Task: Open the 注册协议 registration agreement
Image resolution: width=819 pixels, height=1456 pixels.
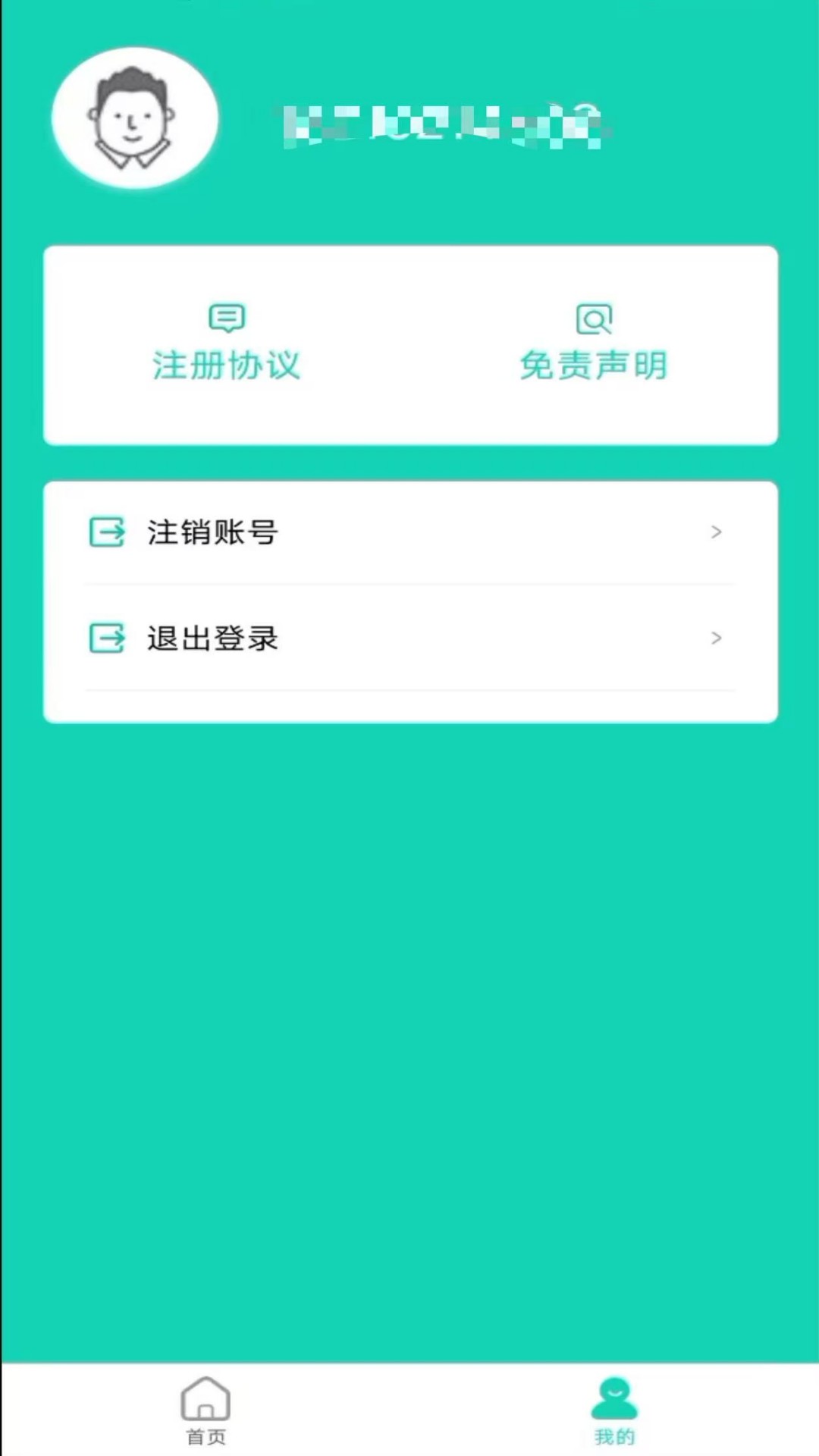Action: pyautogui.click(x=226, y=366)
